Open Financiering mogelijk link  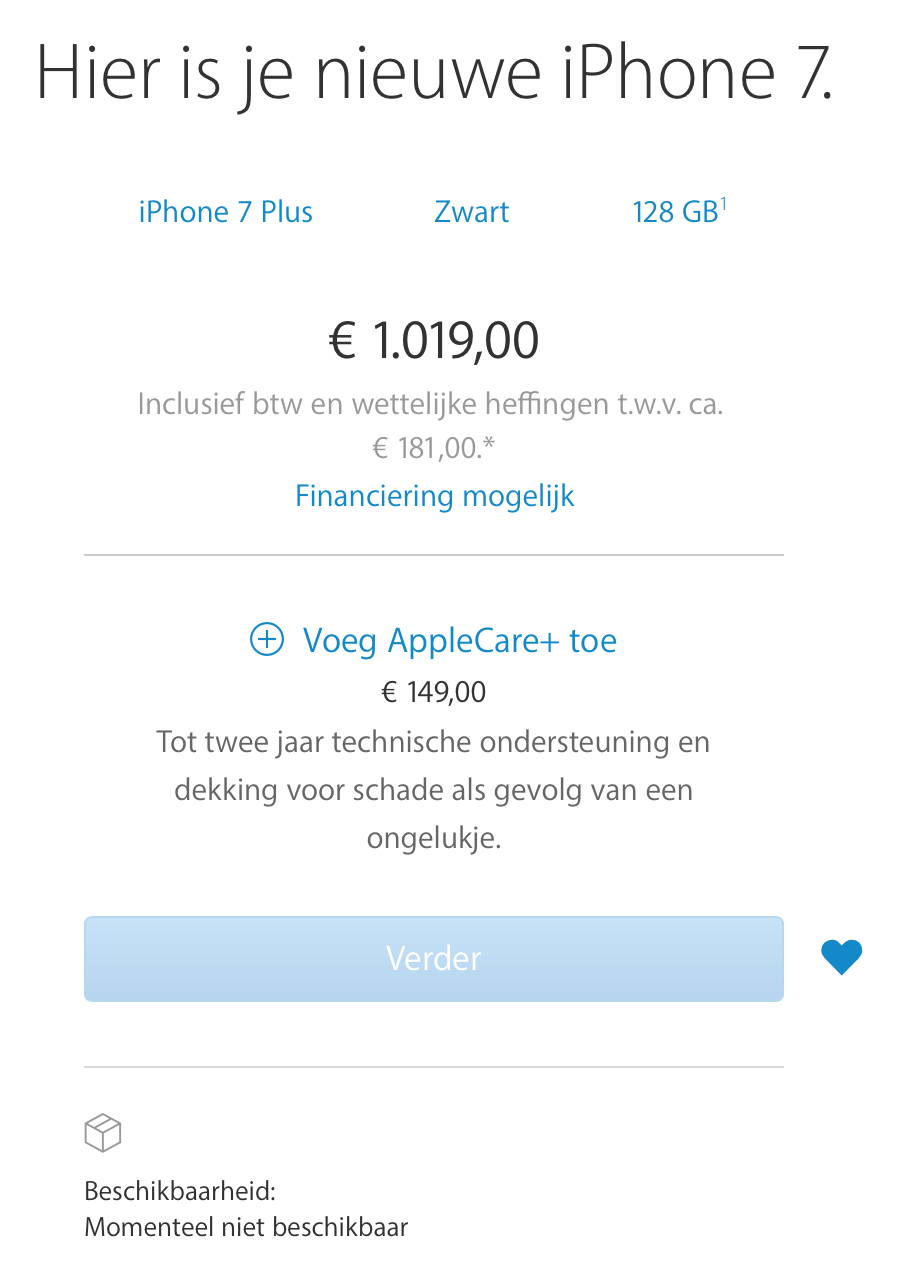[x=434, y=496]
